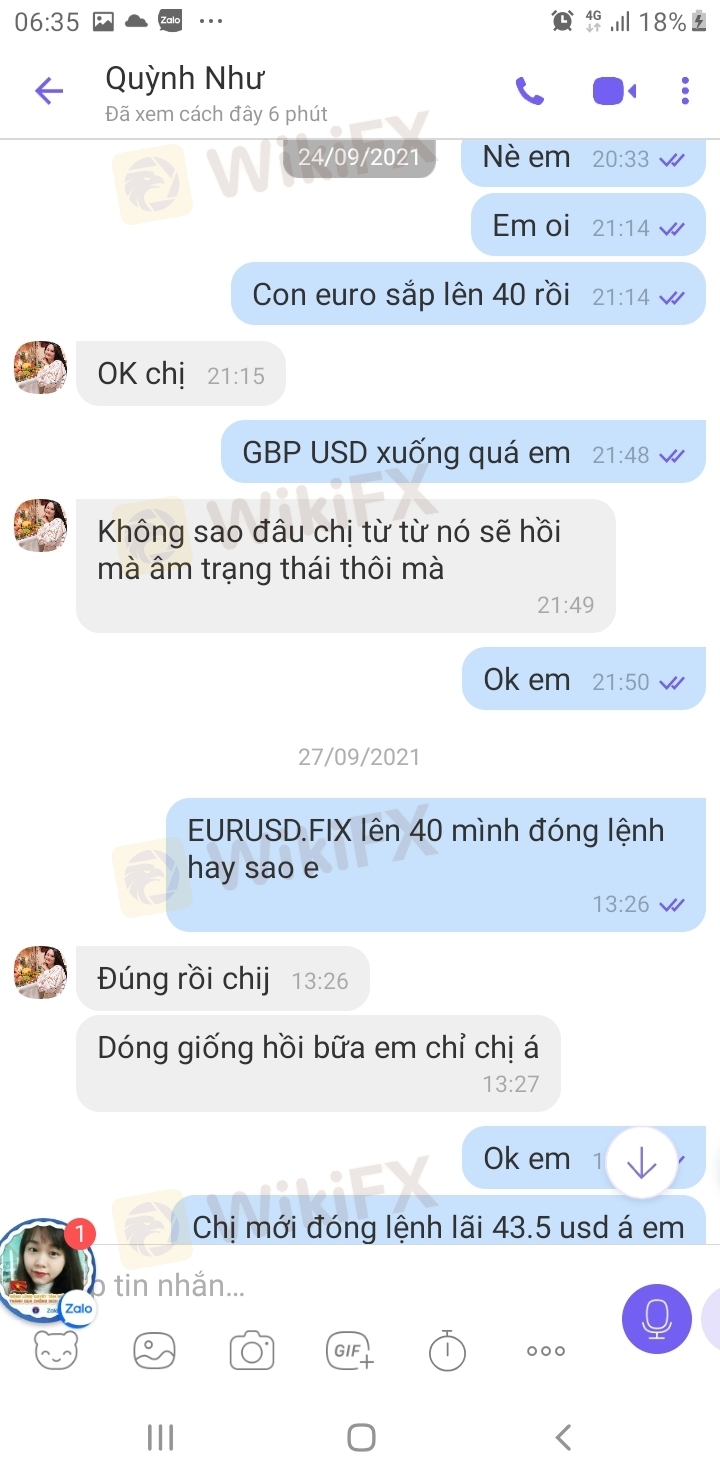720x1480 pixels.
Task: Go back from Quỳnh Như chat
Action: (48, 92)
